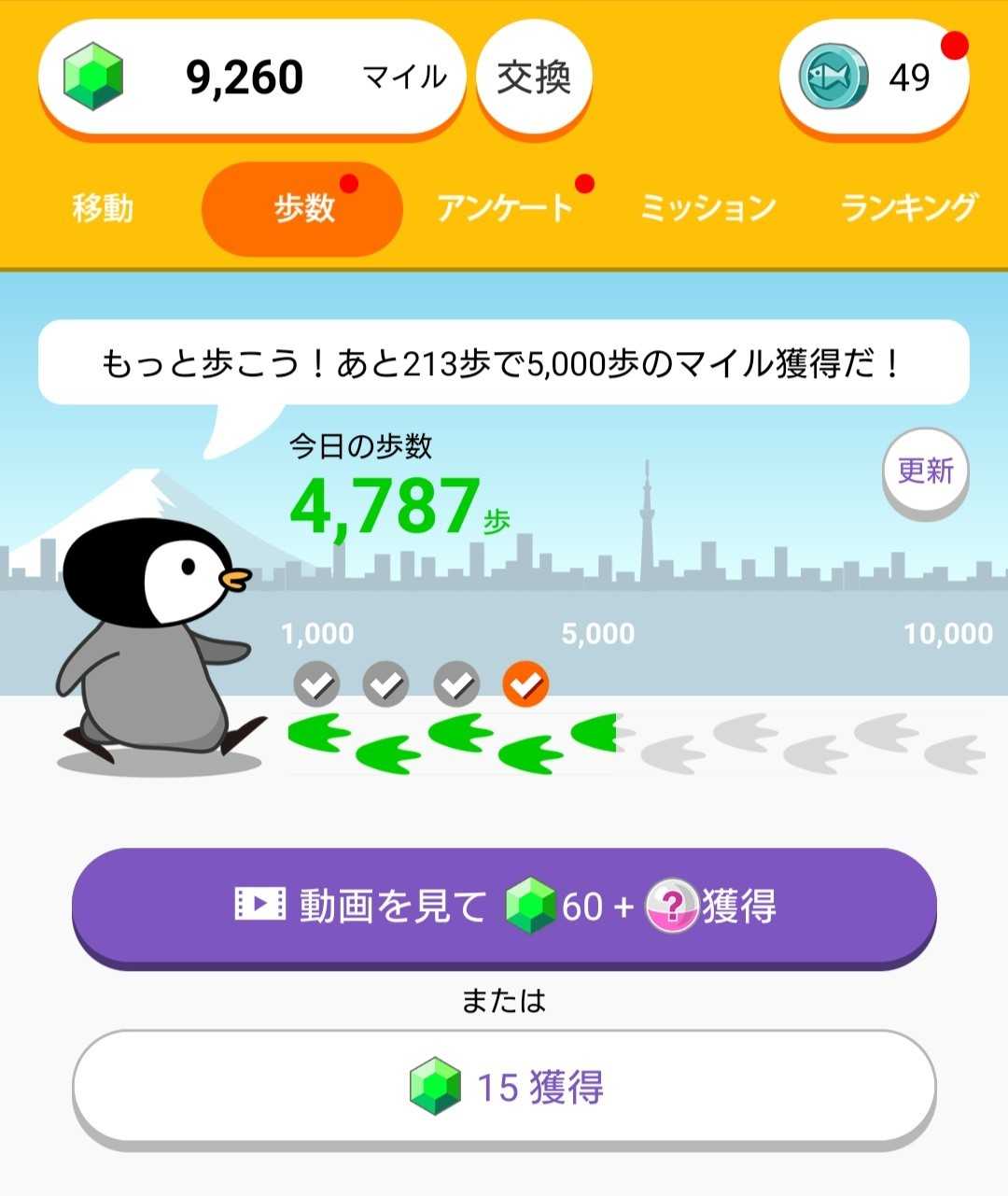Image resolution: width=1008 pixels, height=1196 pixels.
Task: Switch to the アンケート tab
Action: 505,207
